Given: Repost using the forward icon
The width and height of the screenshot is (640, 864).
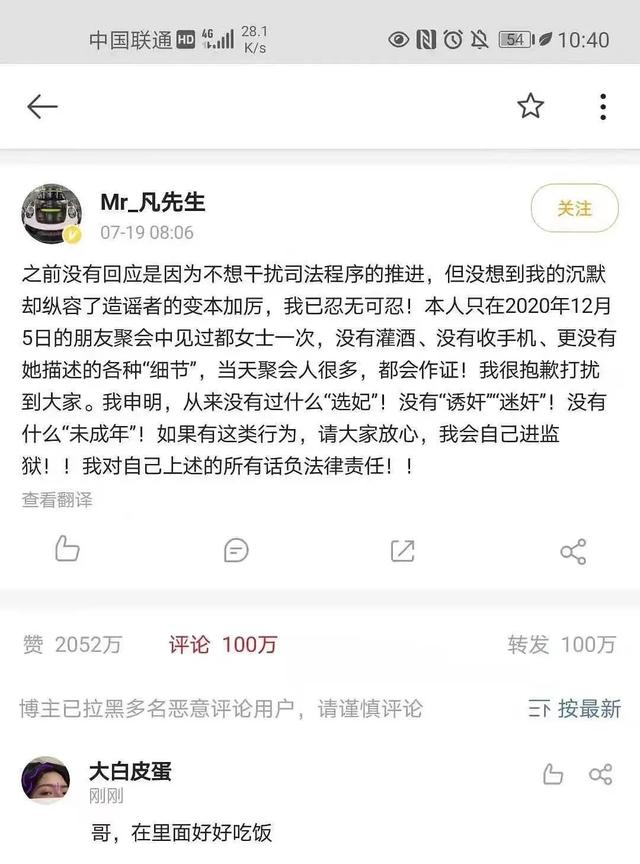Looking at the screenshot, I should click(403, 549).
